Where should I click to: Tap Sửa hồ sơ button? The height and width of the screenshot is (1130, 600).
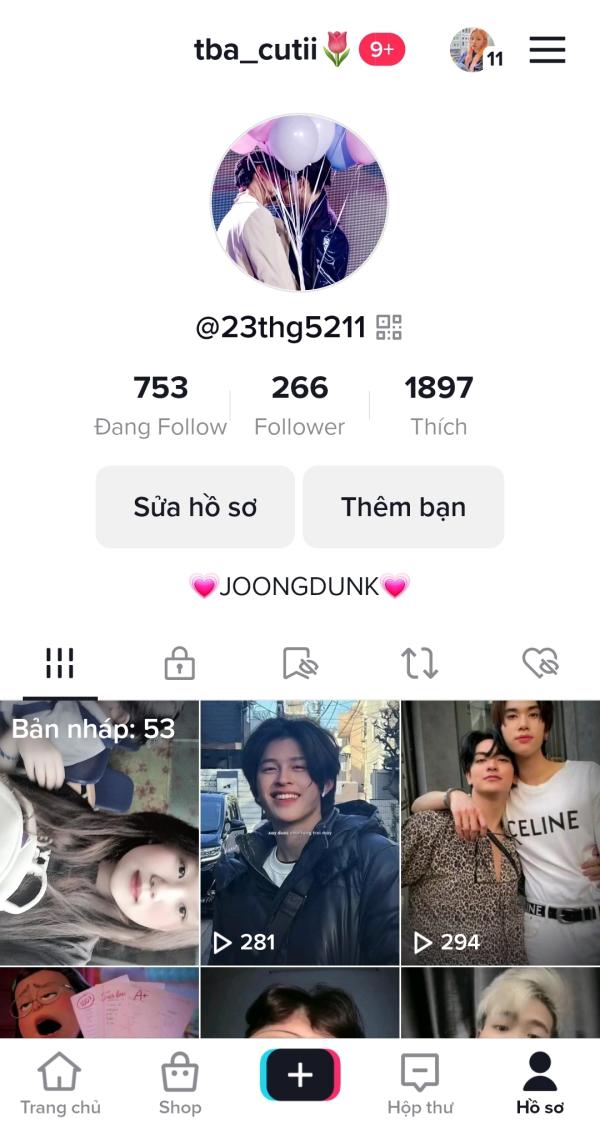click(195, 507)
